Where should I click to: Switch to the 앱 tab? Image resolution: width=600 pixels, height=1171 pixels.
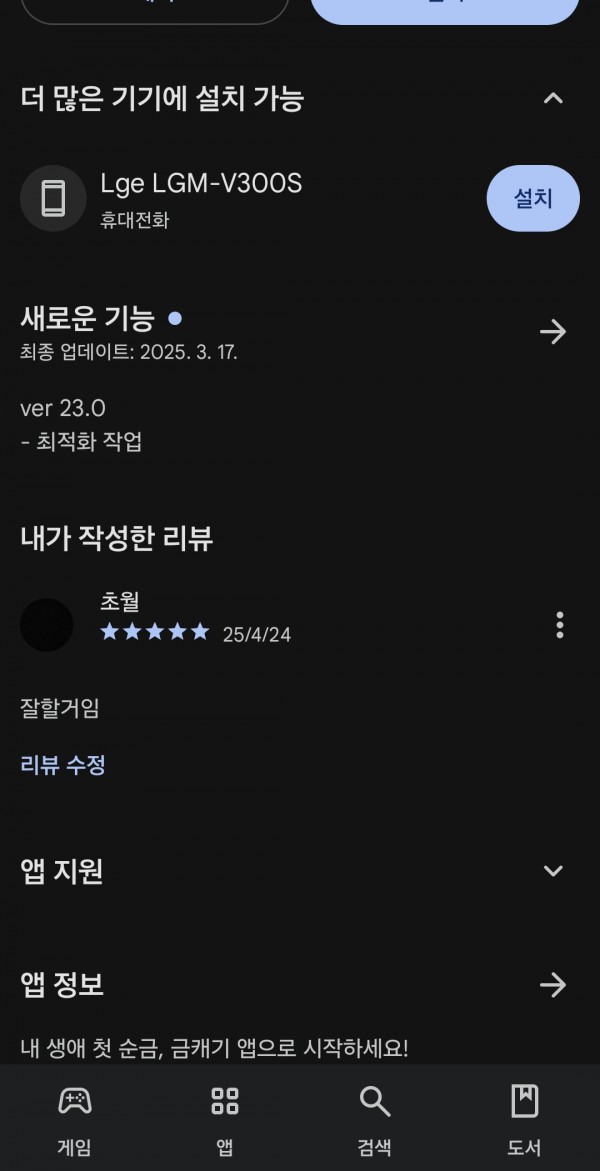[x=225, y=1119]
